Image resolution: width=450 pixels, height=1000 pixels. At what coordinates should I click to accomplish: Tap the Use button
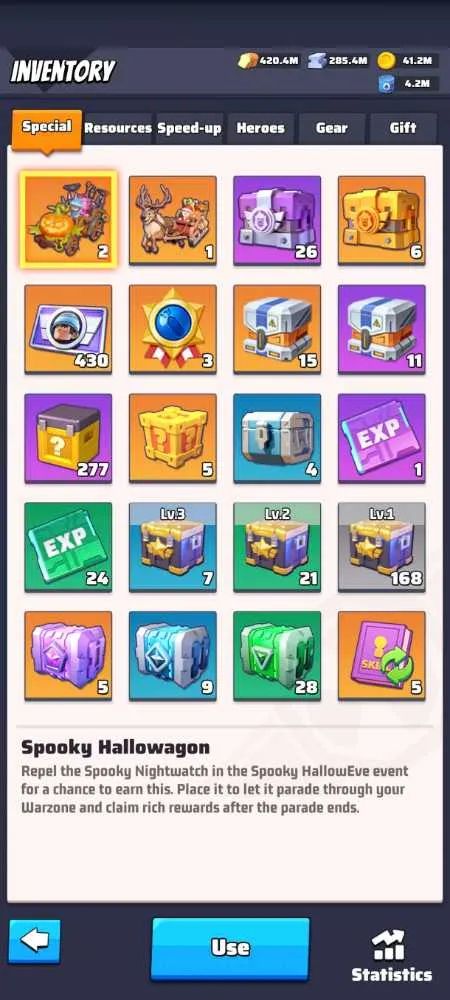(230, 948)
